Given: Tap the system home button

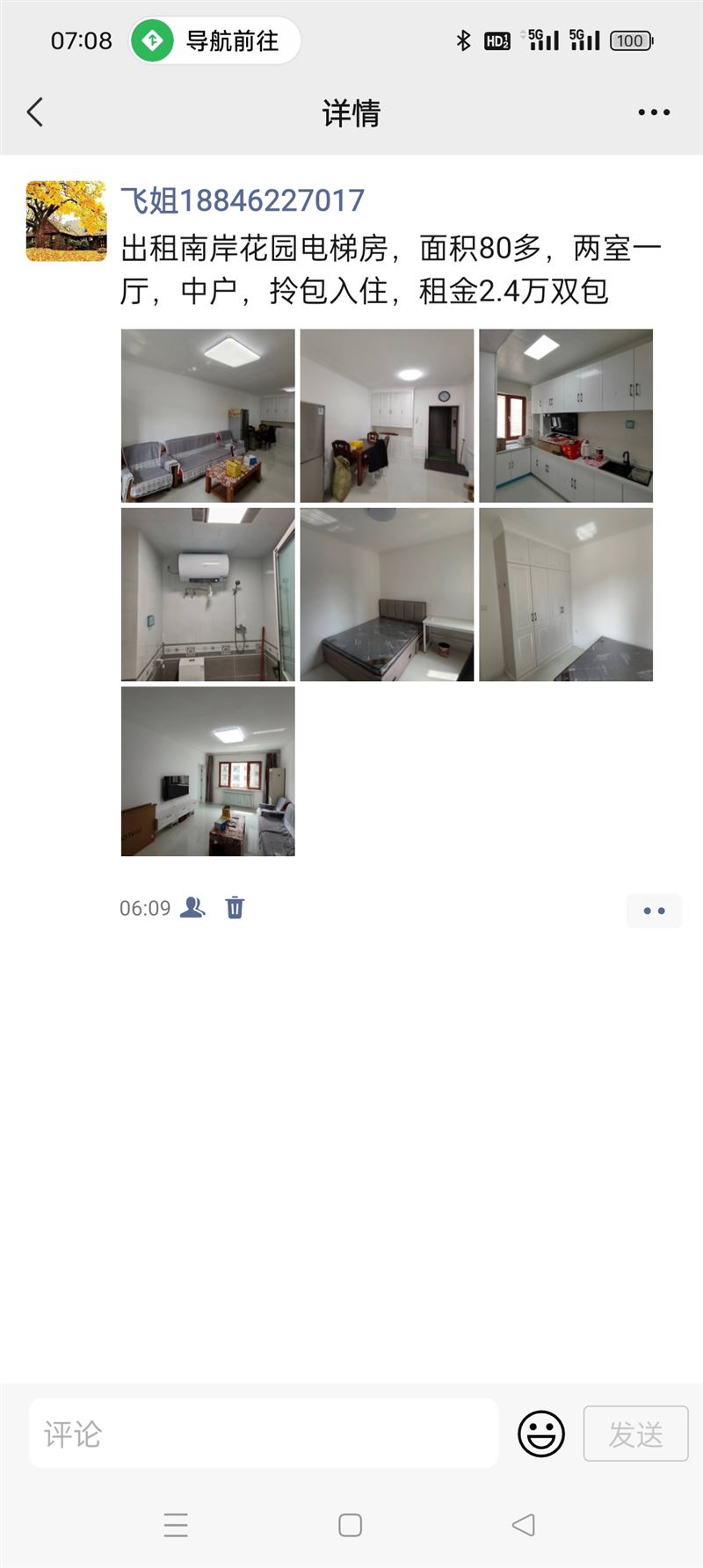Looking at the screenshot, I should pos(350,1525).
